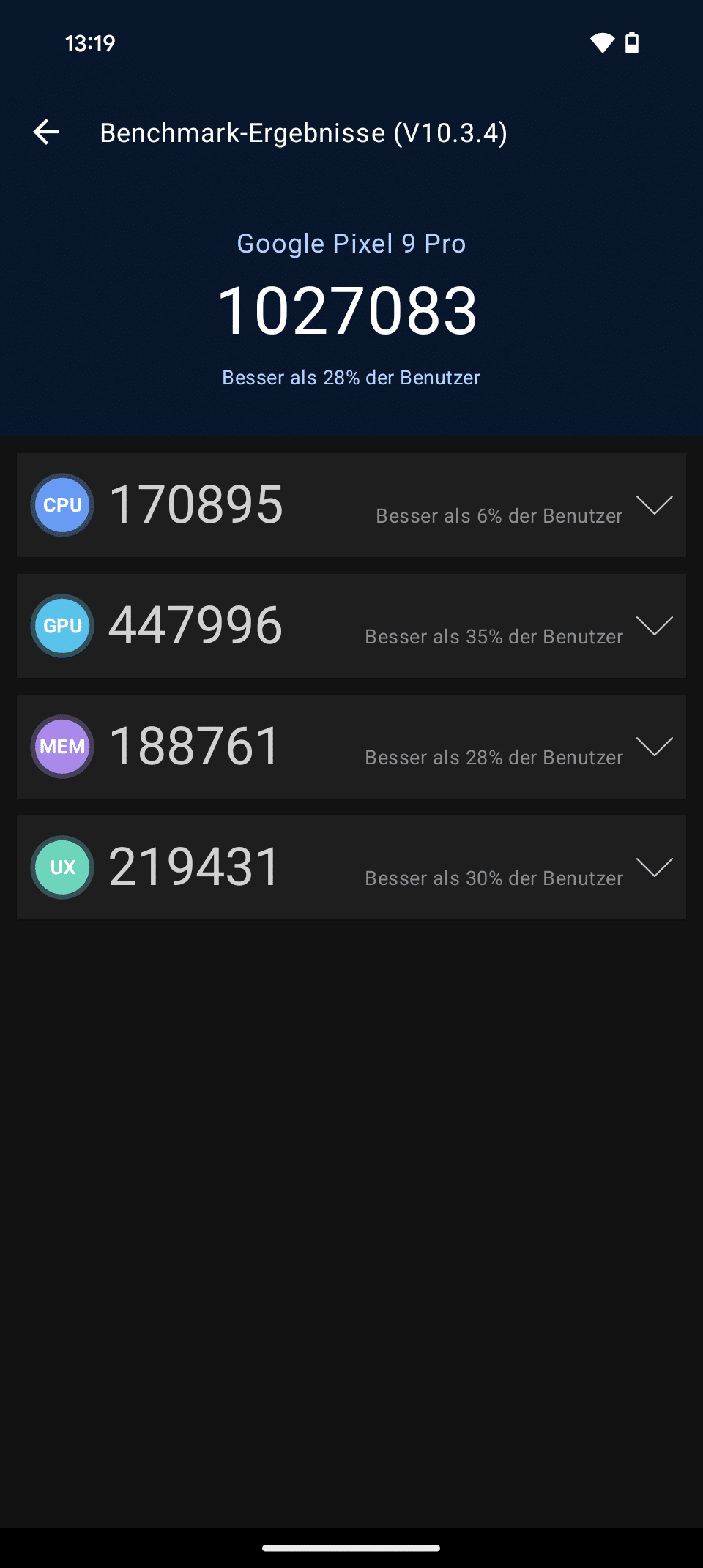Image resolution: width=703 pixels, height=1568 pixels.
Task: Go back from Benchmark-Ergebnisse
Action: click(x=46, y=132)
